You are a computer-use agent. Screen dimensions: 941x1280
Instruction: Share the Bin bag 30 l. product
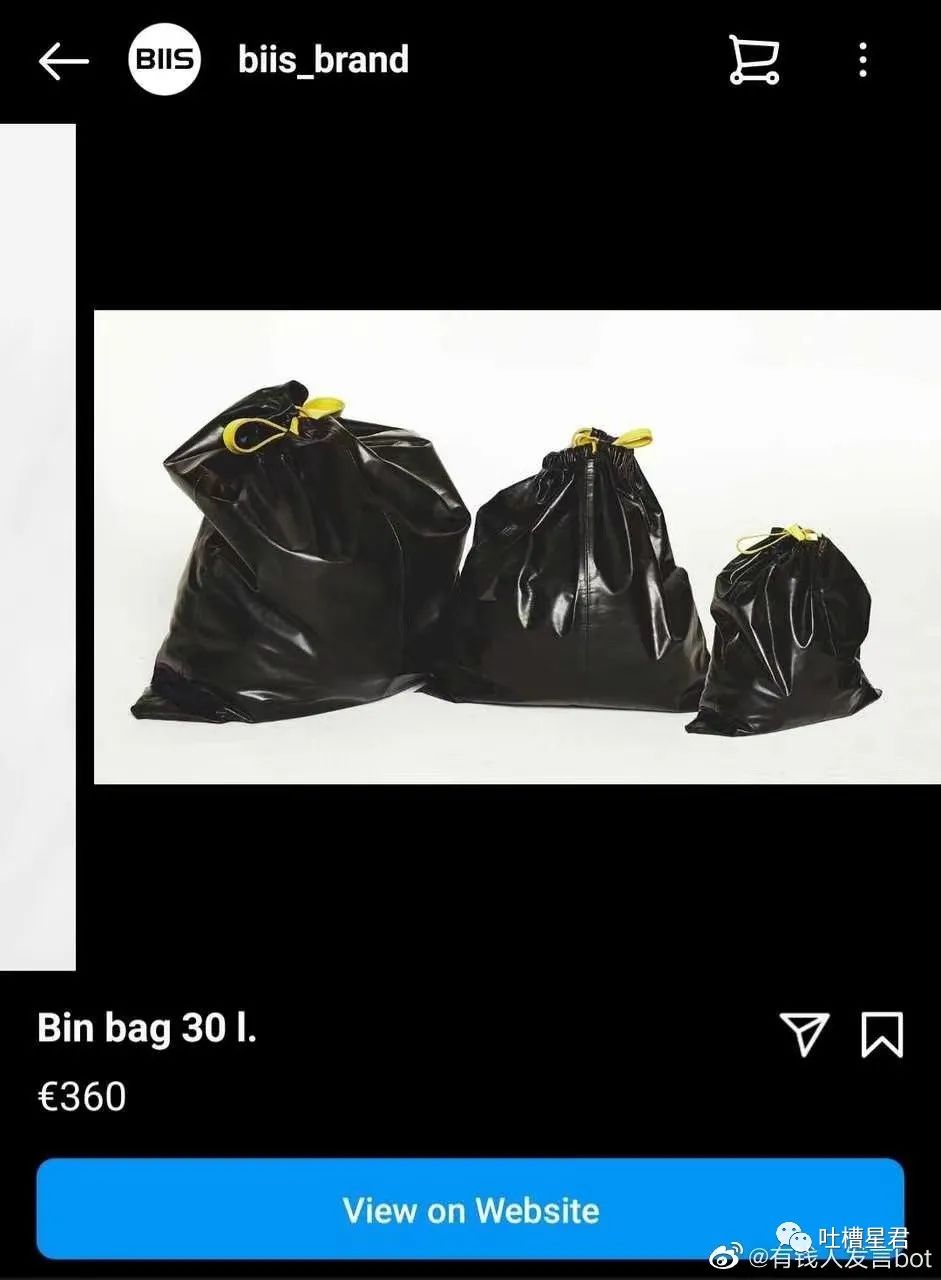(x=803, y=1034)
